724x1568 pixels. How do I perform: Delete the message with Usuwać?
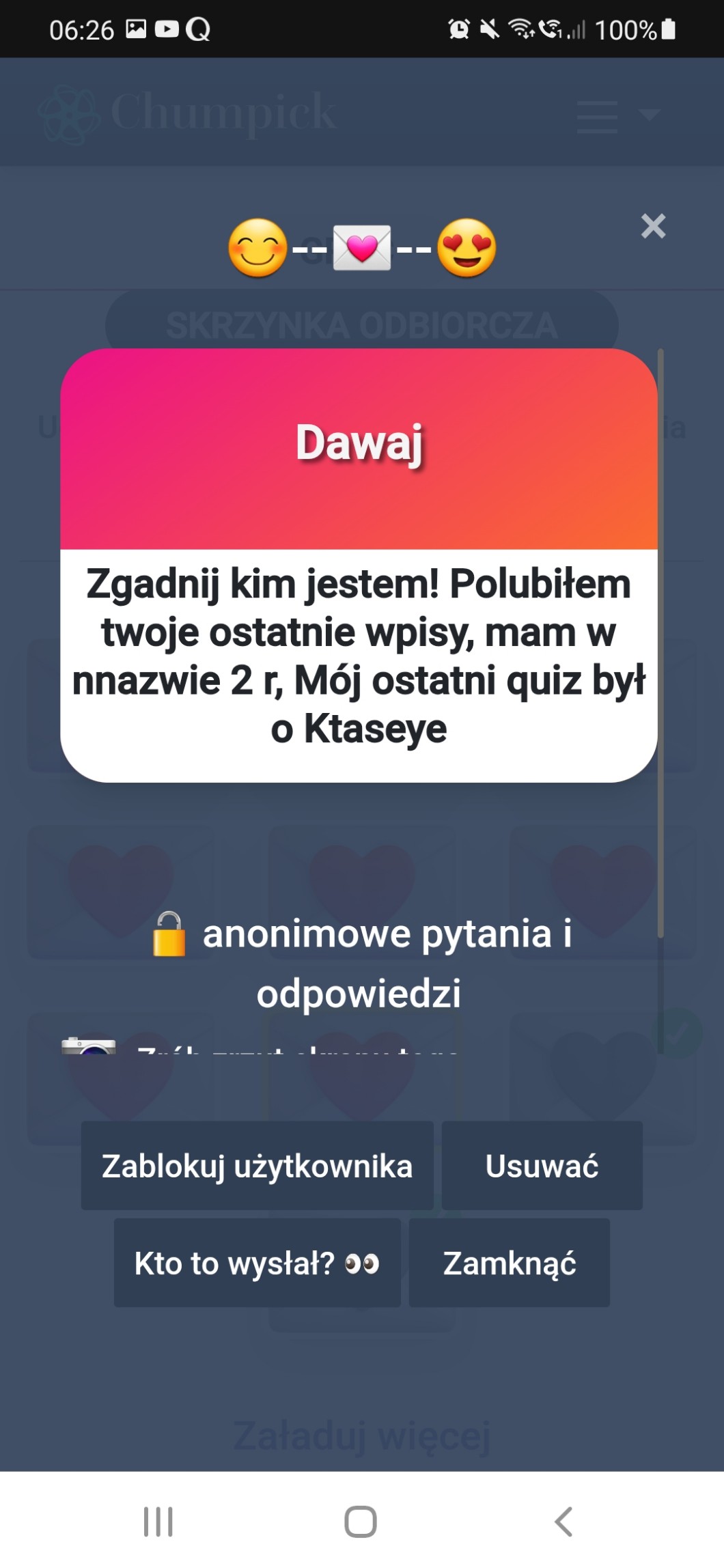click(x=542, y=1166)
